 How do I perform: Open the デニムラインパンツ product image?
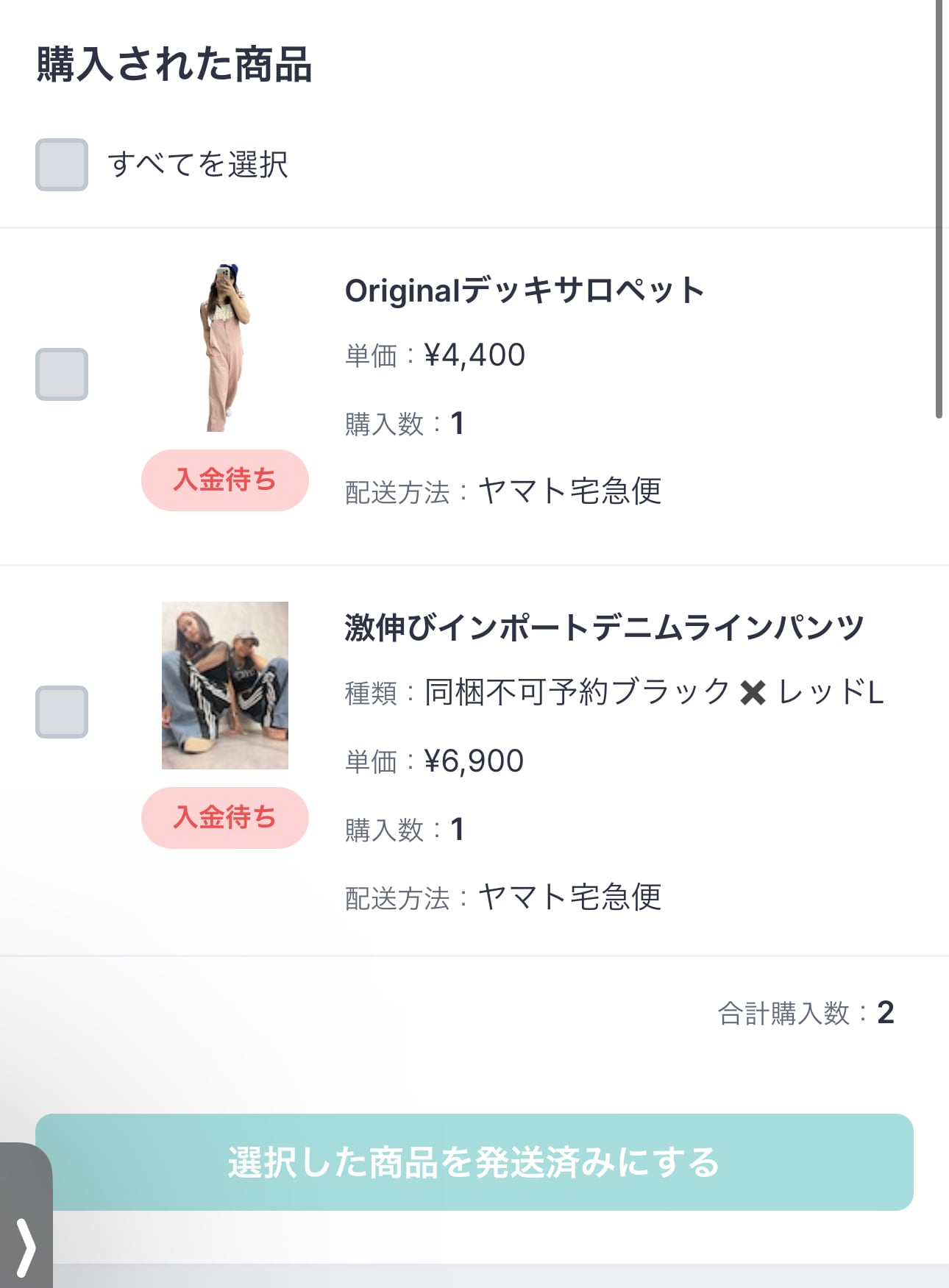(x=224, y=686)
